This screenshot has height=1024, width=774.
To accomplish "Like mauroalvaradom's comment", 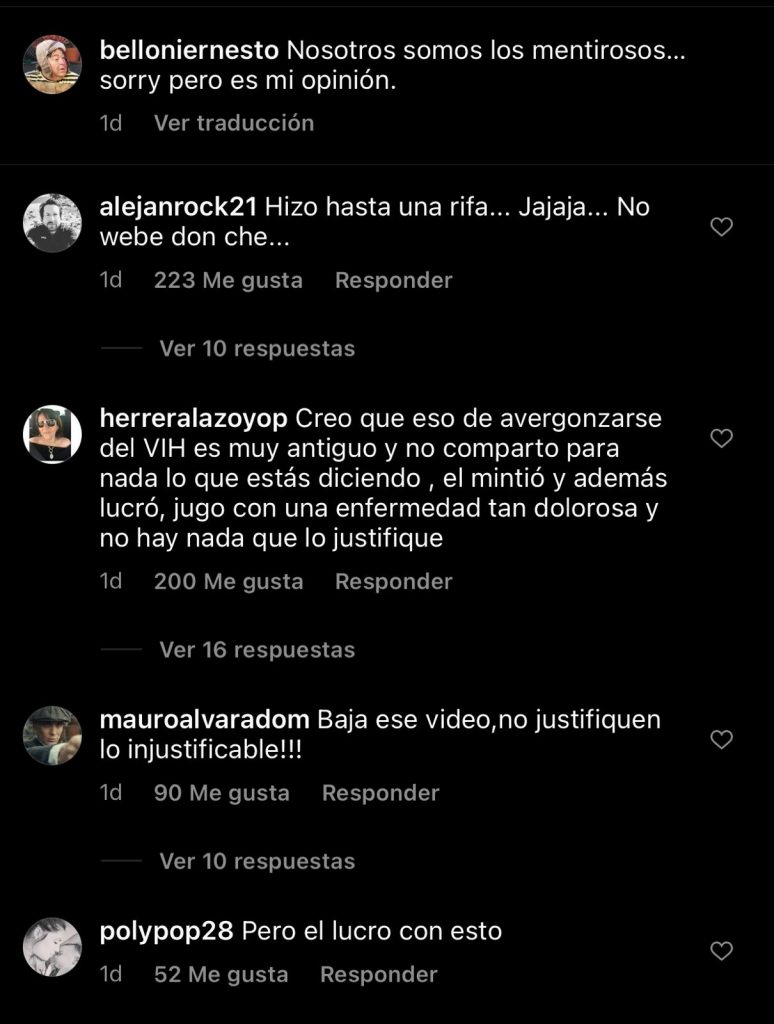I will 721,739.
